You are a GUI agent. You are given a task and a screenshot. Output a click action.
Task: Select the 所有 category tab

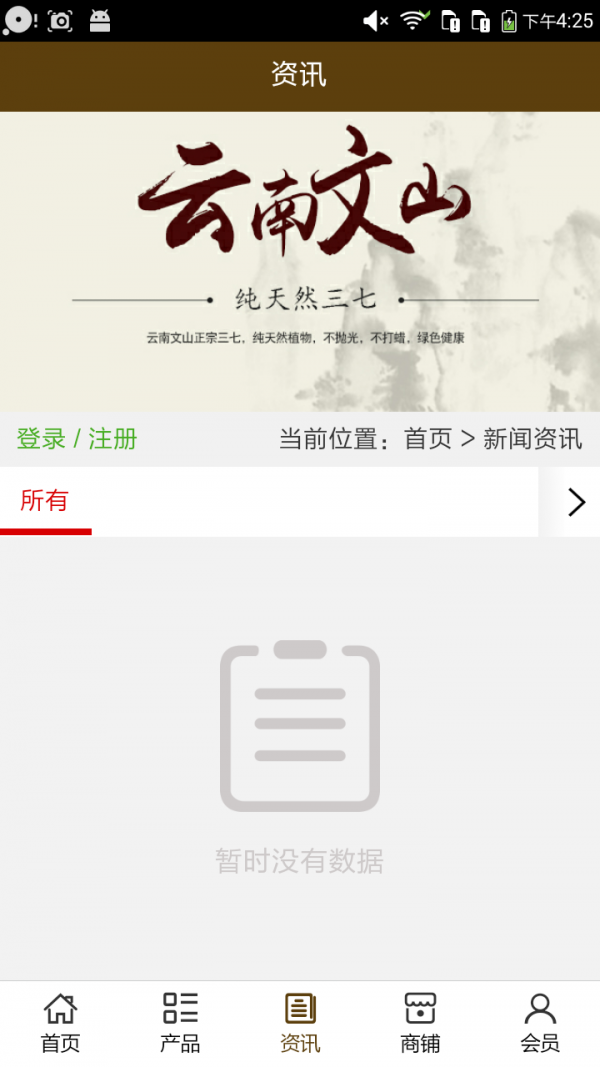(x=45, y=501)
